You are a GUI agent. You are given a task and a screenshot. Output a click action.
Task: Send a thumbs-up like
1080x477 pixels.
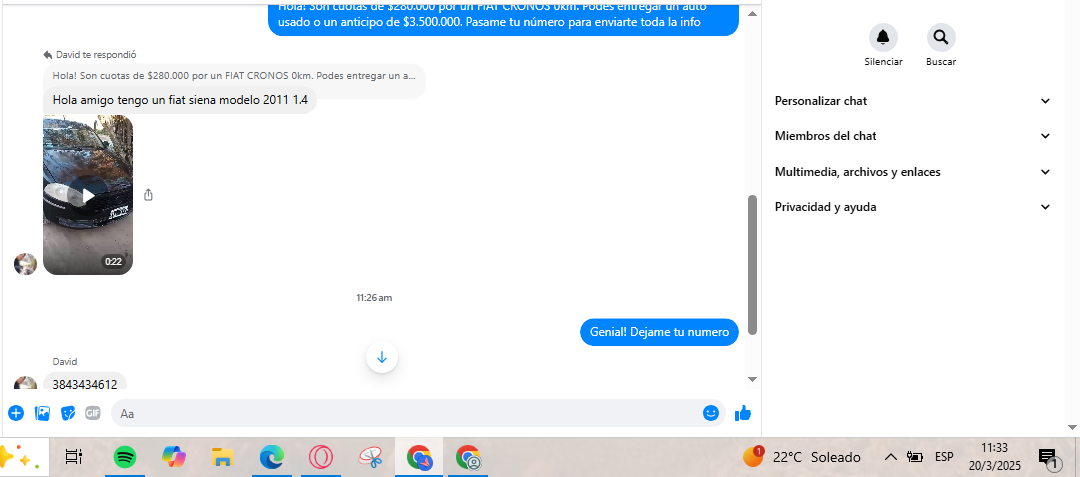[743, 413]
